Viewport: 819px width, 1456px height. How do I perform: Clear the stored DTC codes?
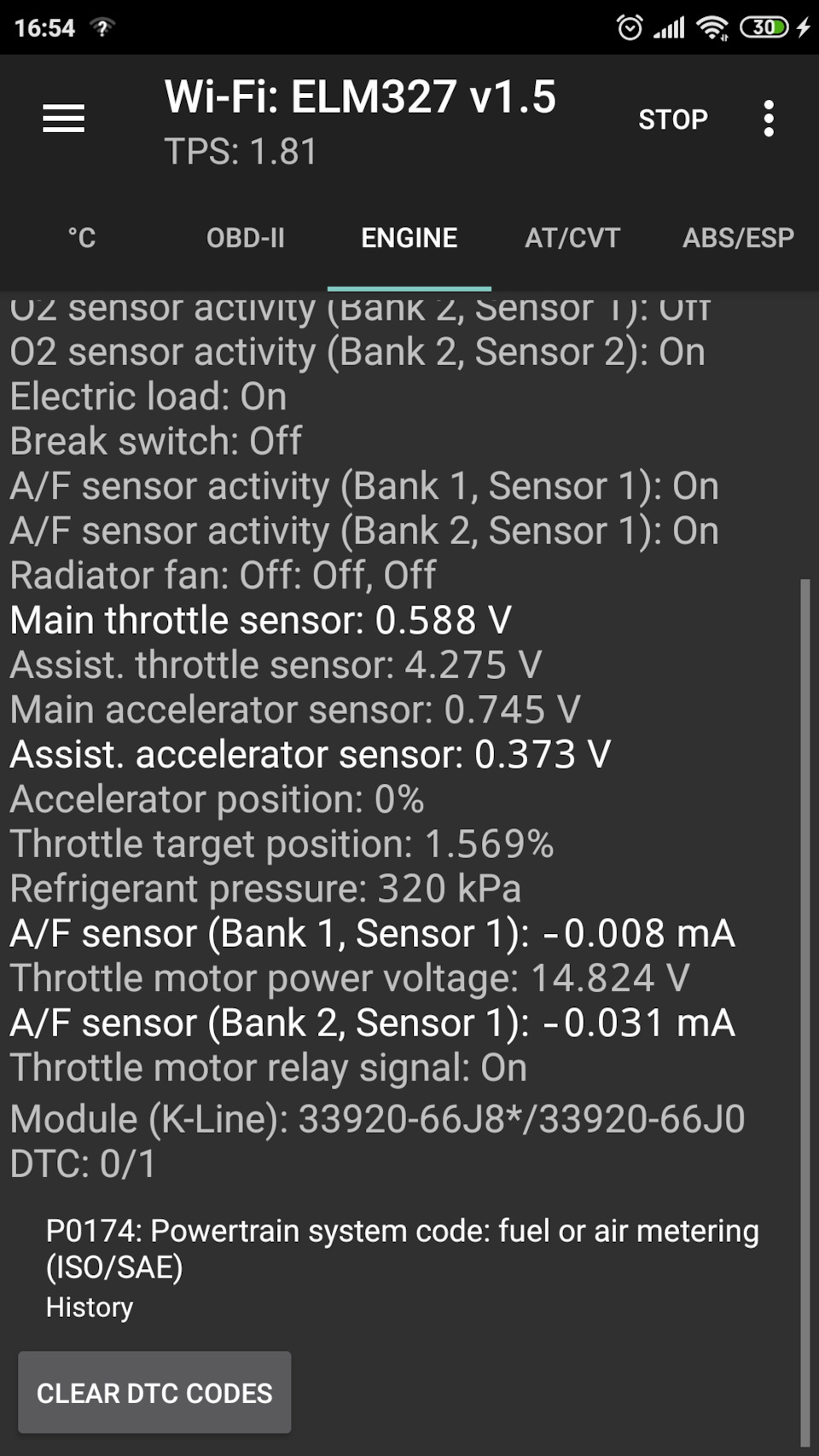[x=154, y=1393]
